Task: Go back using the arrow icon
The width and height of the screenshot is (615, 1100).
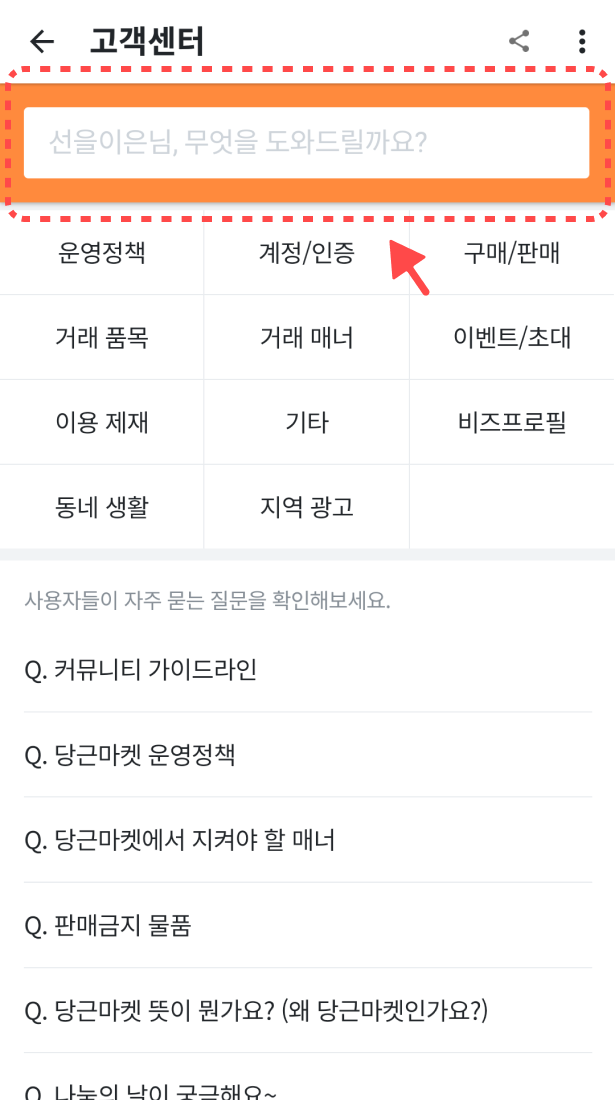Action: [x=42, y=42]
